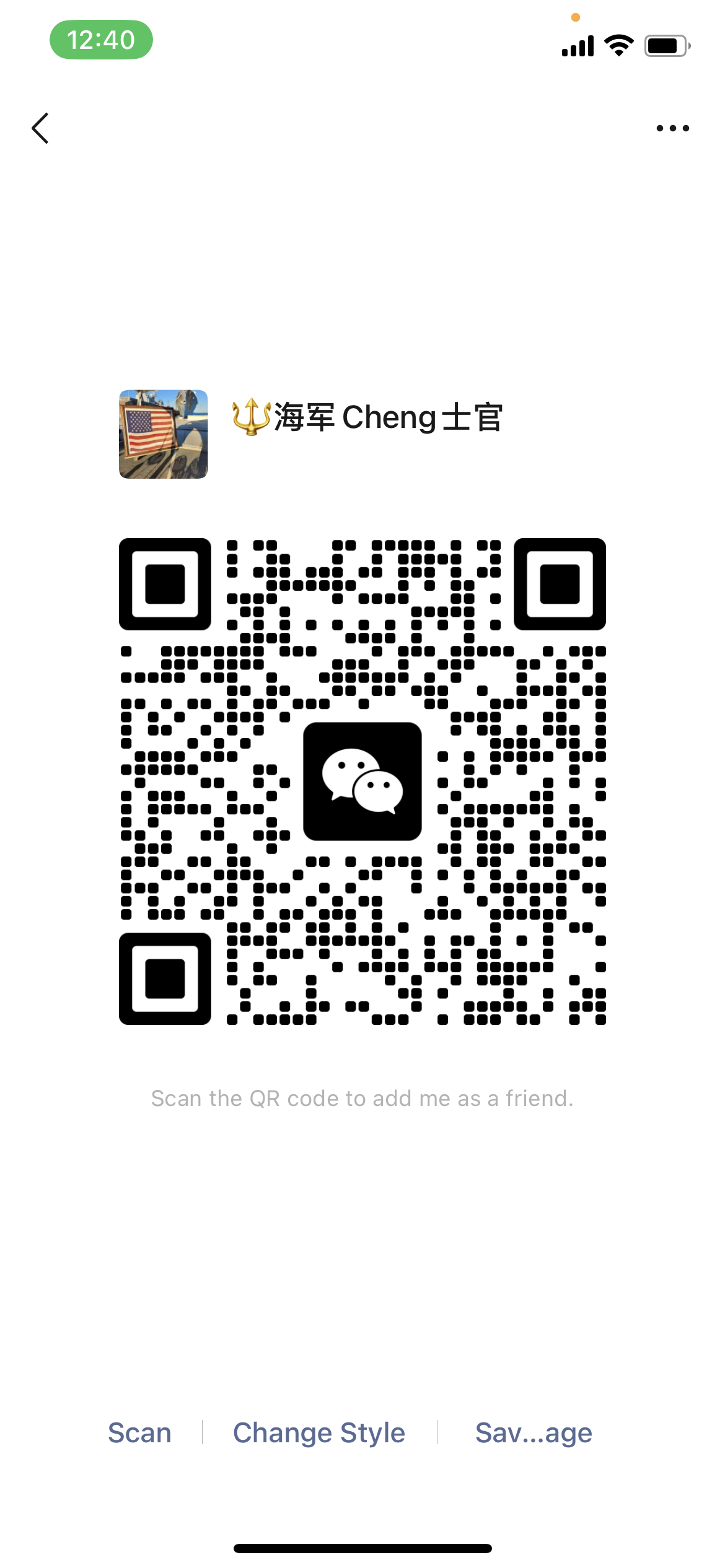The width and height of the screenshot is (725, 1568).
Task: Go back using the back arrow
Action: point(41,128)
